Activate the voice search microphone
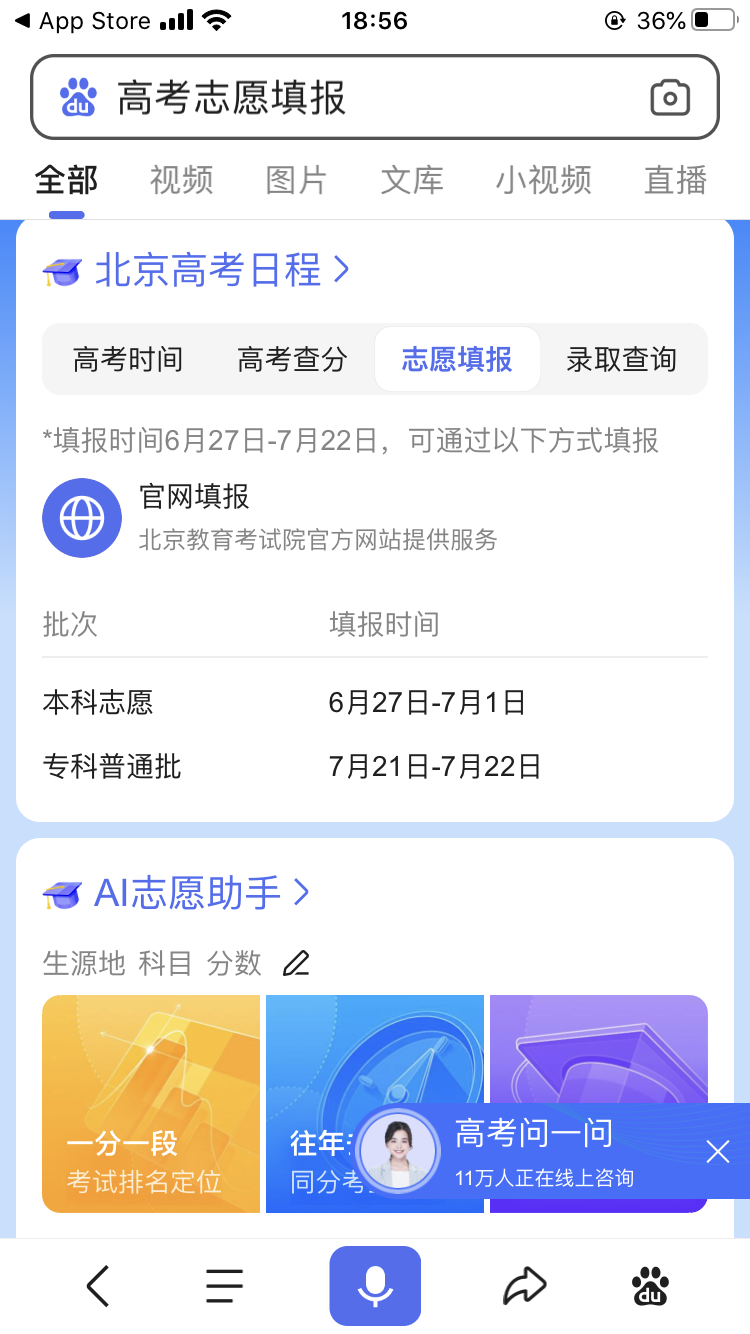 click(375, 1286)
